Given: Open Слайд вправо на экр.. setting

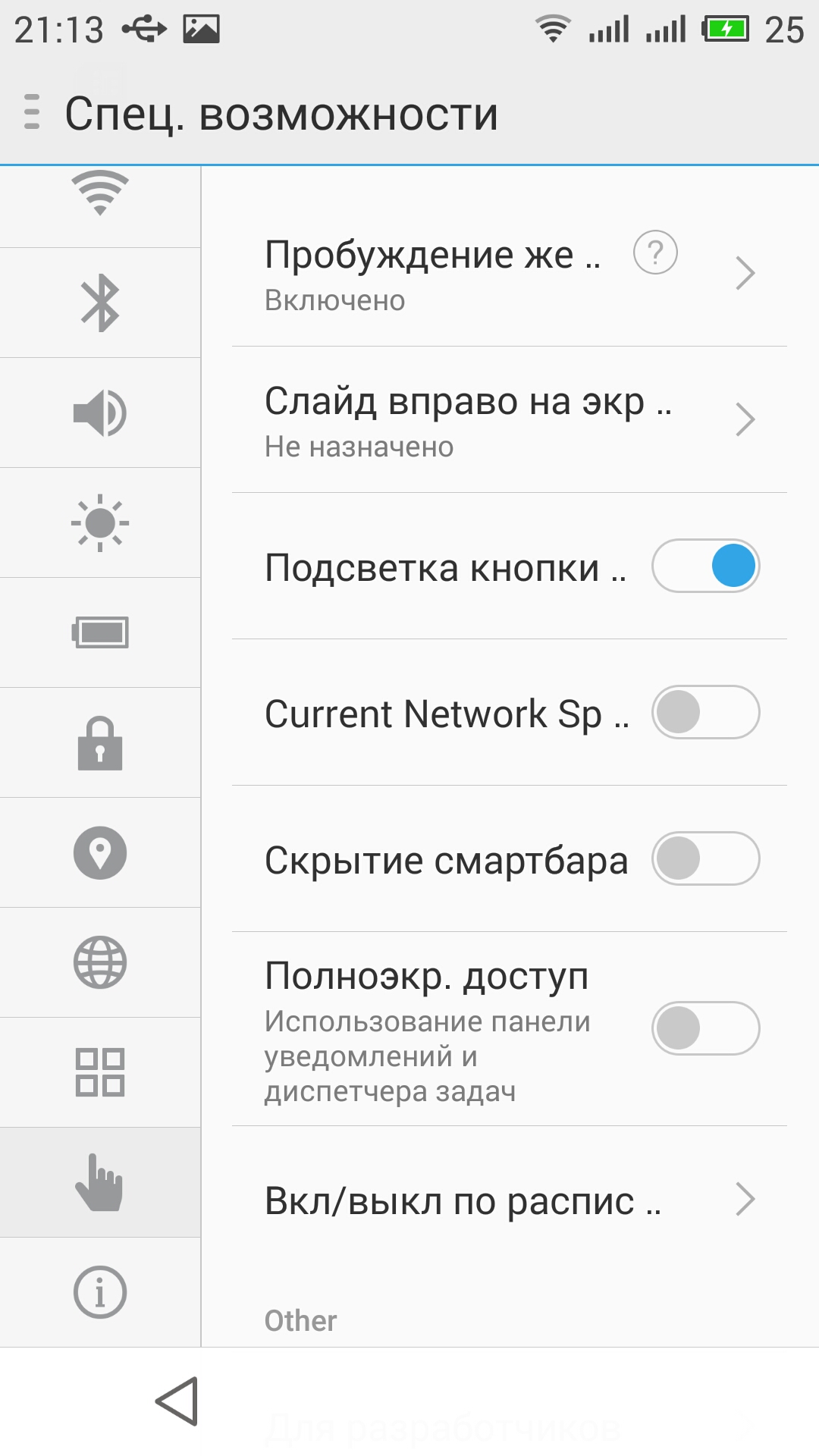Looking at the screenshot, I should (x=510, y=420).
